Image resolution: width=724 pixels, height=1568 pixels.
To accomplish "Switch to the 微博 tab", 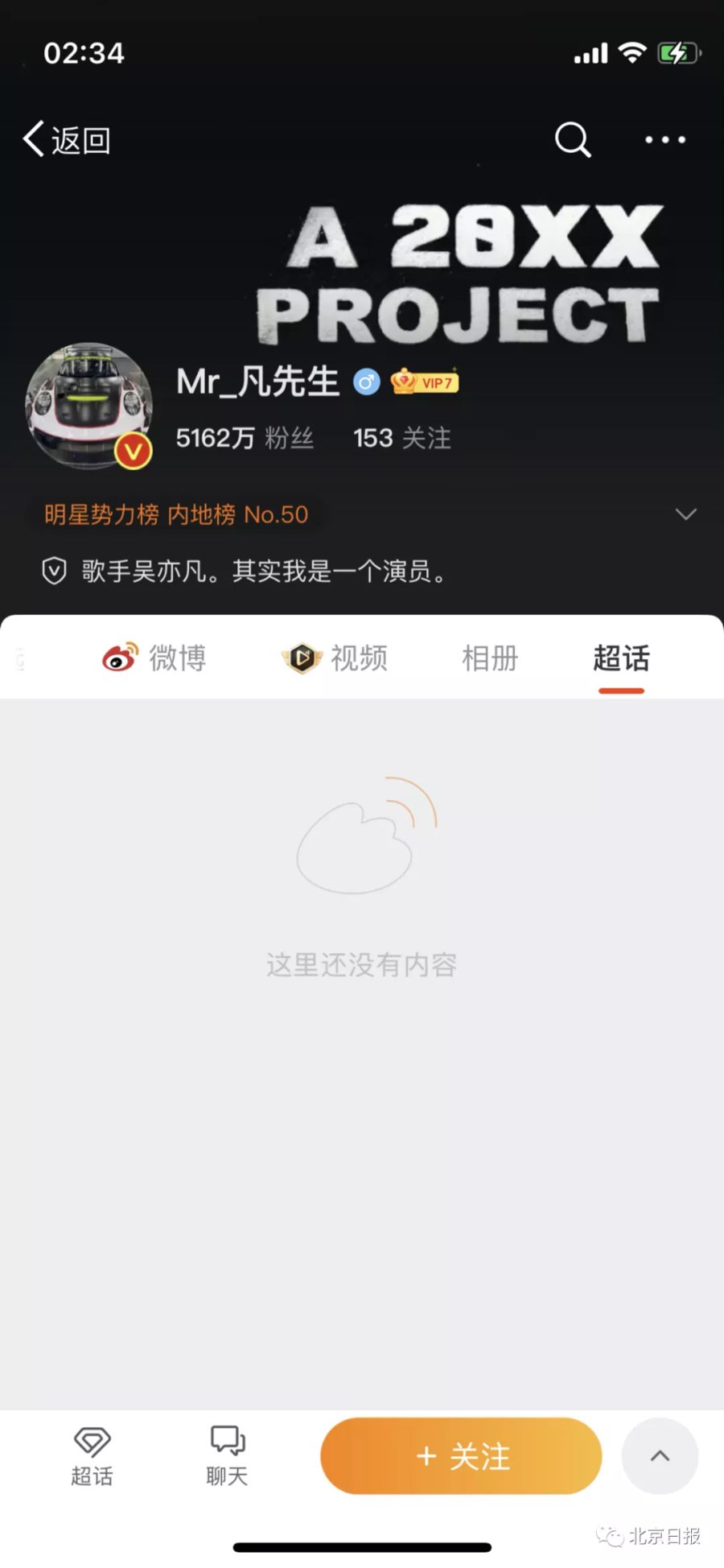I will (x=154, y=658).
